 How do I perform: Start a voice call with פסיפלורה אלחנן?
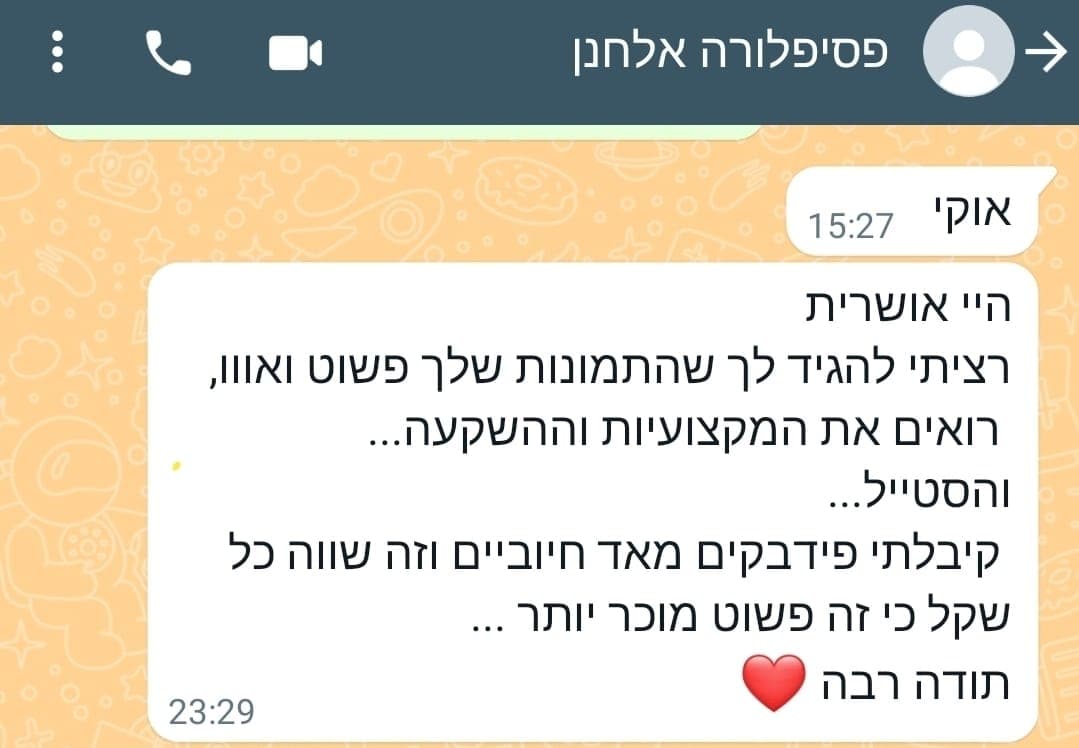(167, 53)
